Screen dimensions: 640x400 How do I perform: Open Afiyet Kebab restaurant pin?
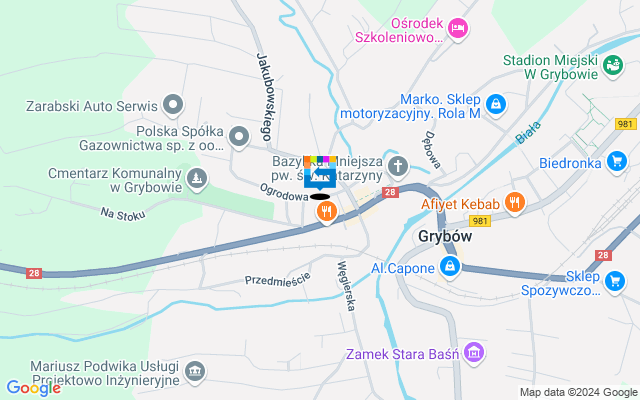pyautogui.click(x=514, y=202)
